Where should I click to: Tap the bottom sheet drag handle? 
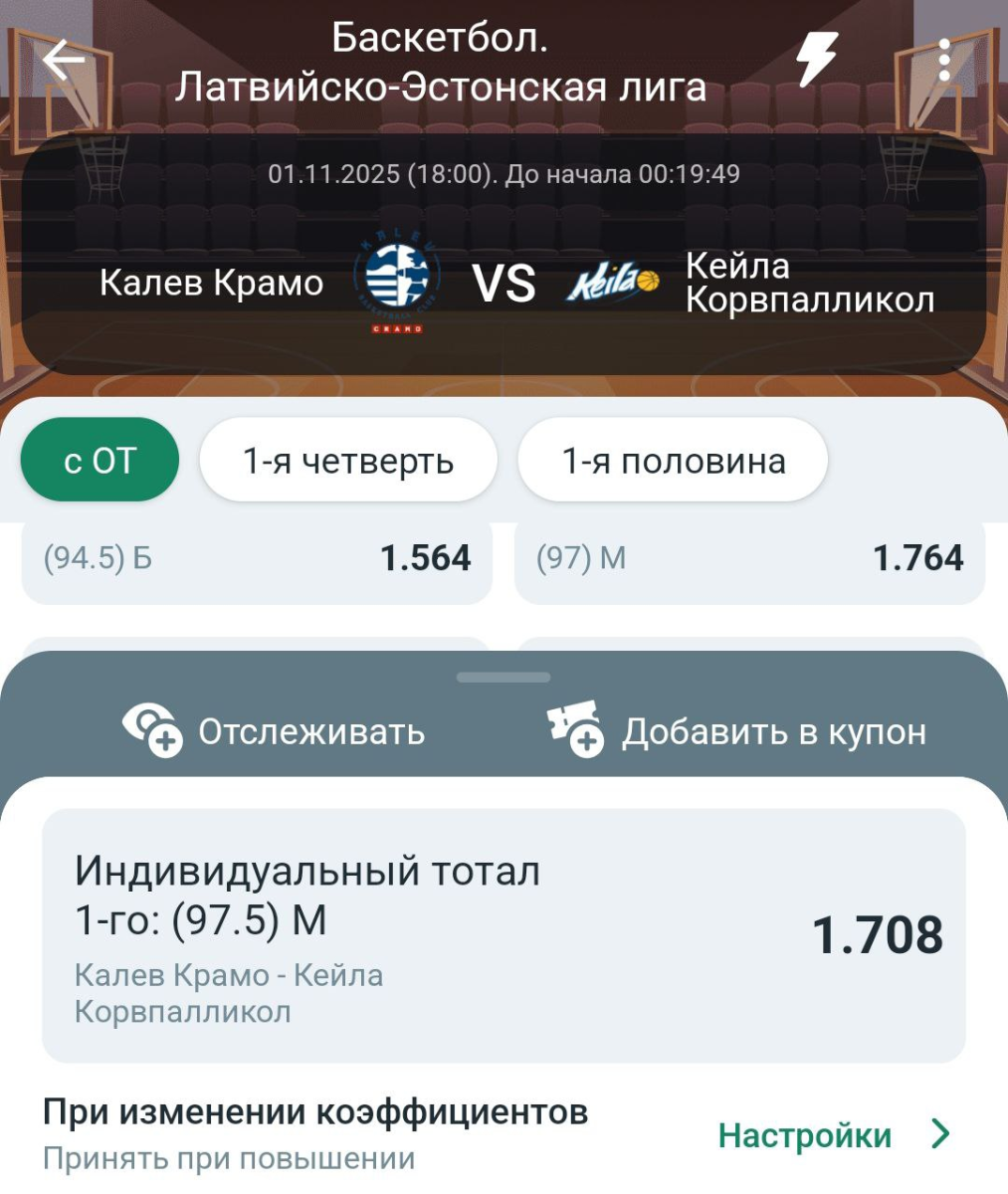(504, 678)
